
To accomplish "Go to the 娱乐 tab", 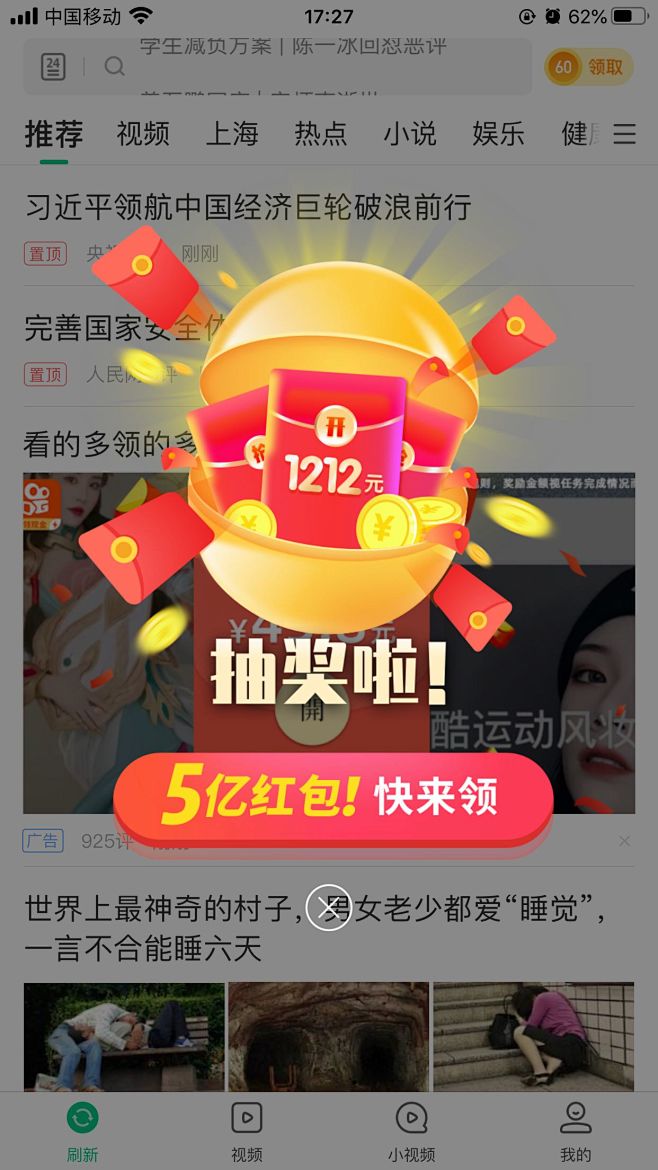I will coord(498,134).
